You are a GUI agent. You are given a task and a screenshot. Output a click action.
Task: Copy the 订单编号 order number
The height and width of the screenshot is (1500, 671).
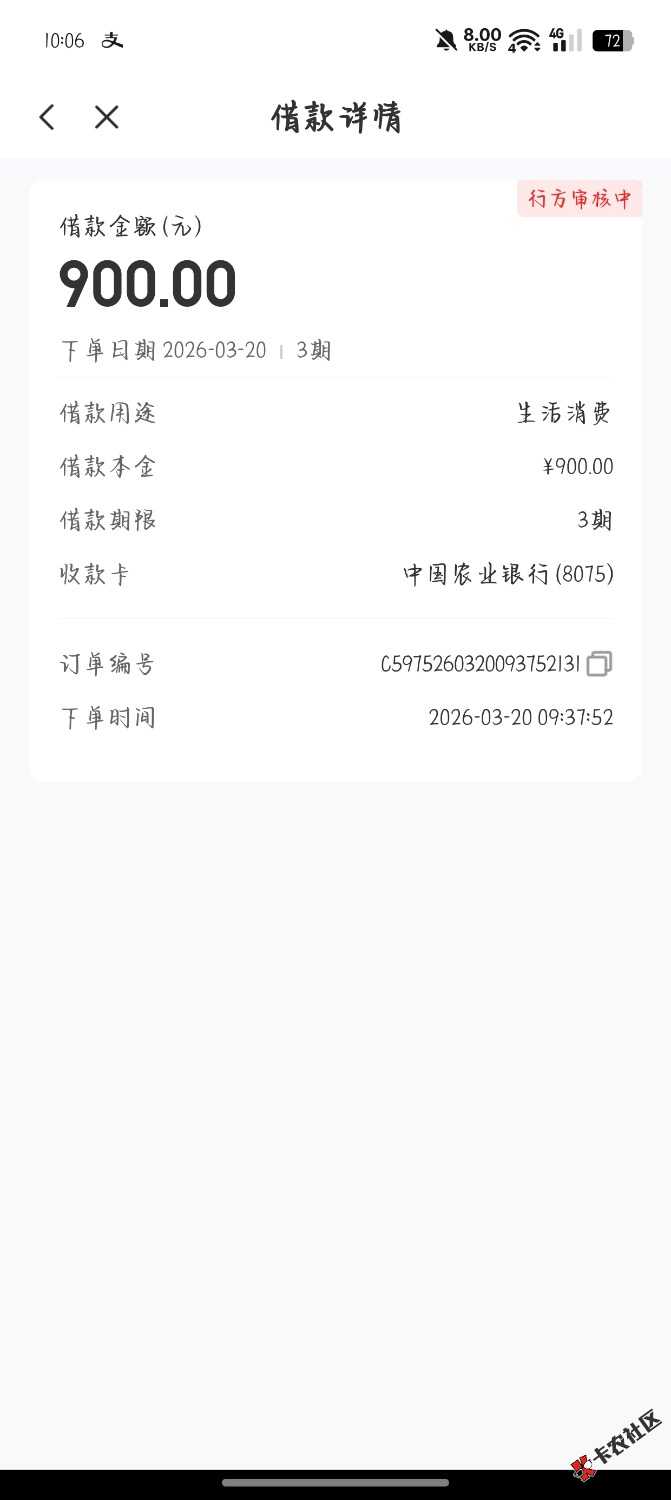coord(599,663)
